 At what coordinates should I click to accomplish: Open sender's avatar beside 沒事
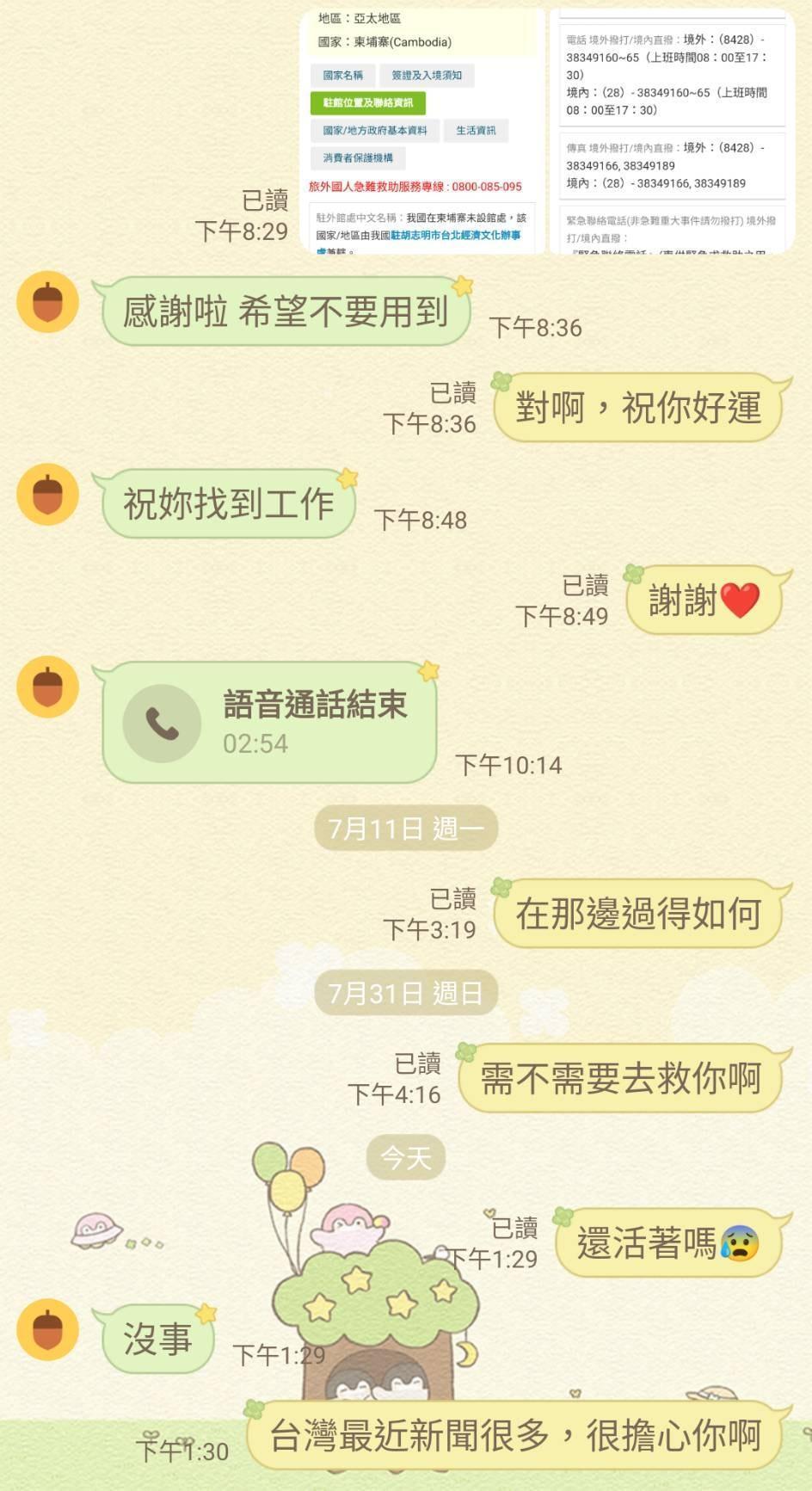[48, 1330]
